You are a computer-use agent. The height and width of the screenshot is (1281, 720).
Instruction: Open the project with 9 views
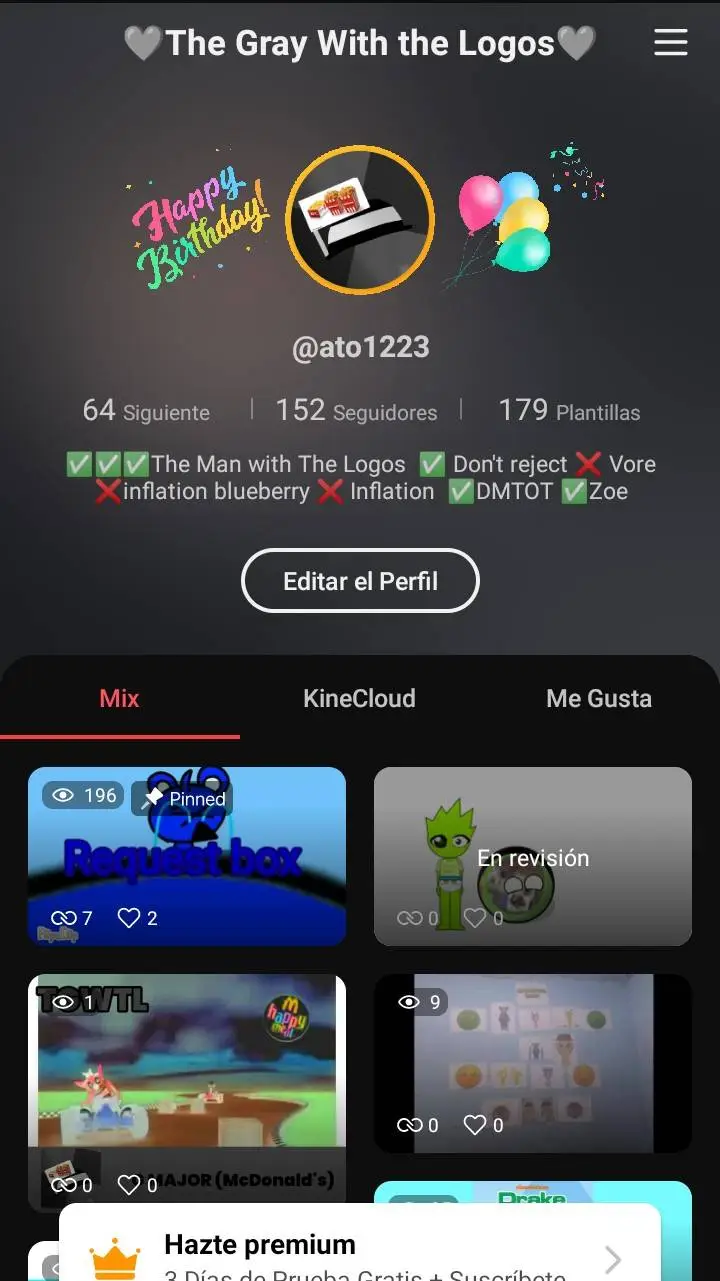point(532,1062)
